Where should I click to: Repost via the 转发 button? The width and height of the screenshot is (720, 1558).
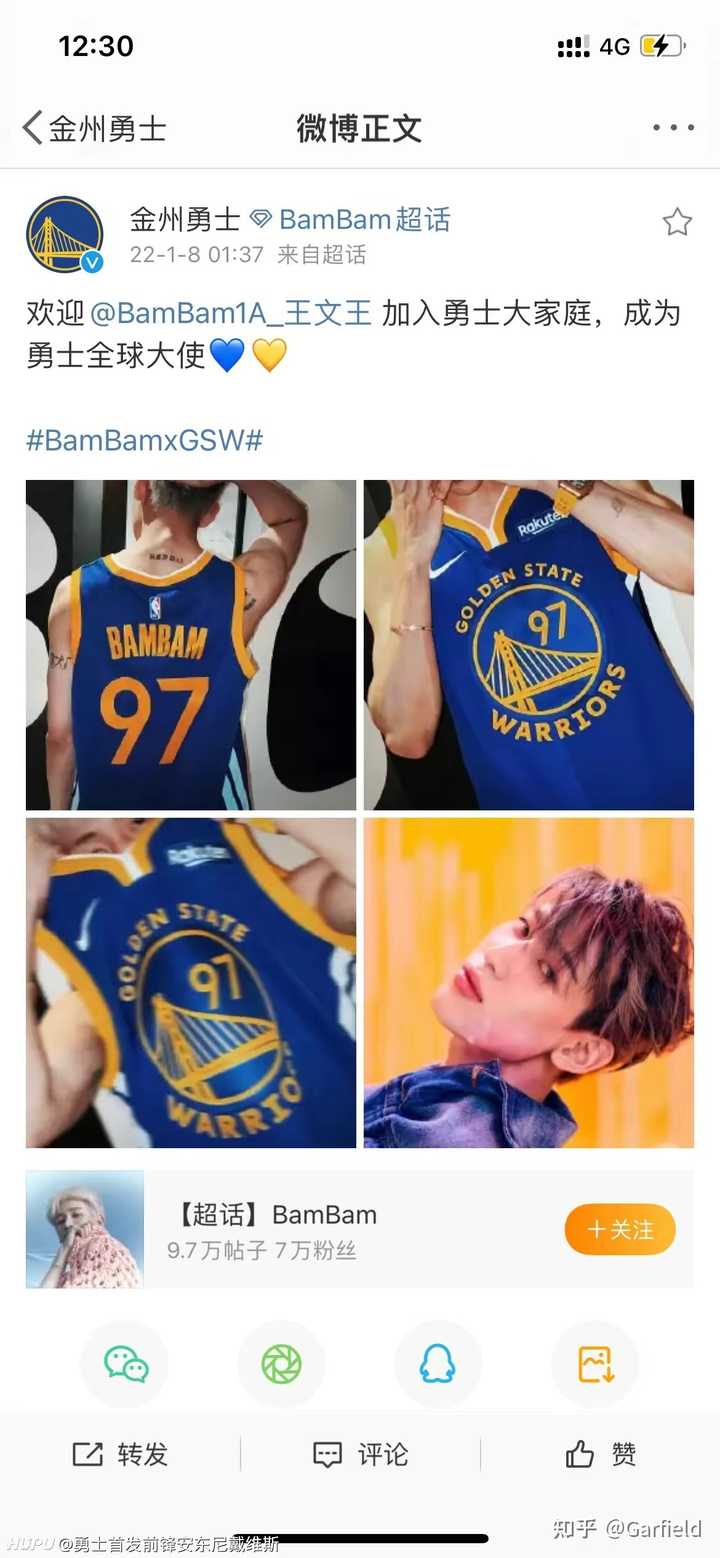(120, 1454)
